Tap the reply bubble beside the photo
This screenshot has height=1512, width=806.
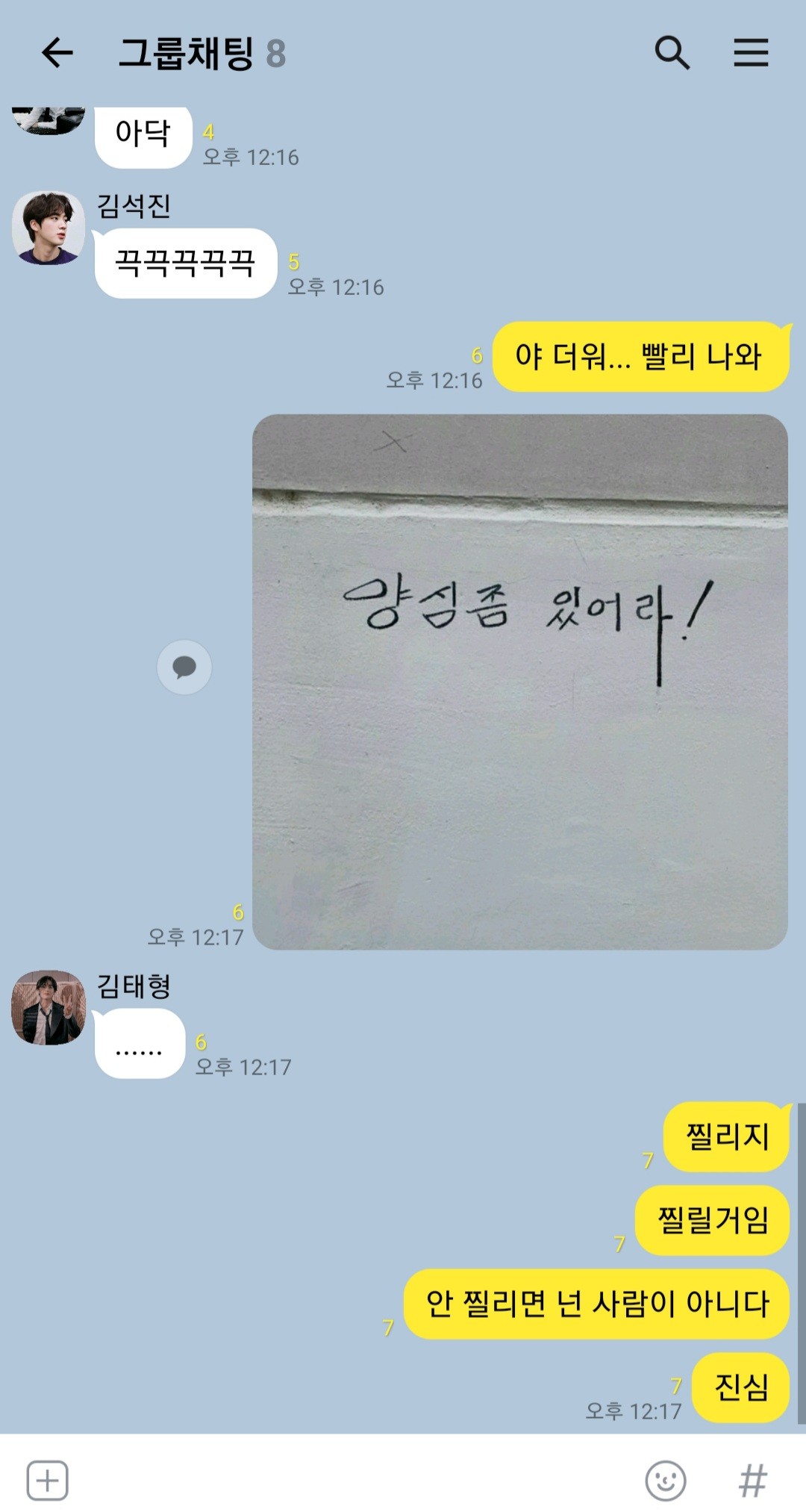(x=184, y=667)
